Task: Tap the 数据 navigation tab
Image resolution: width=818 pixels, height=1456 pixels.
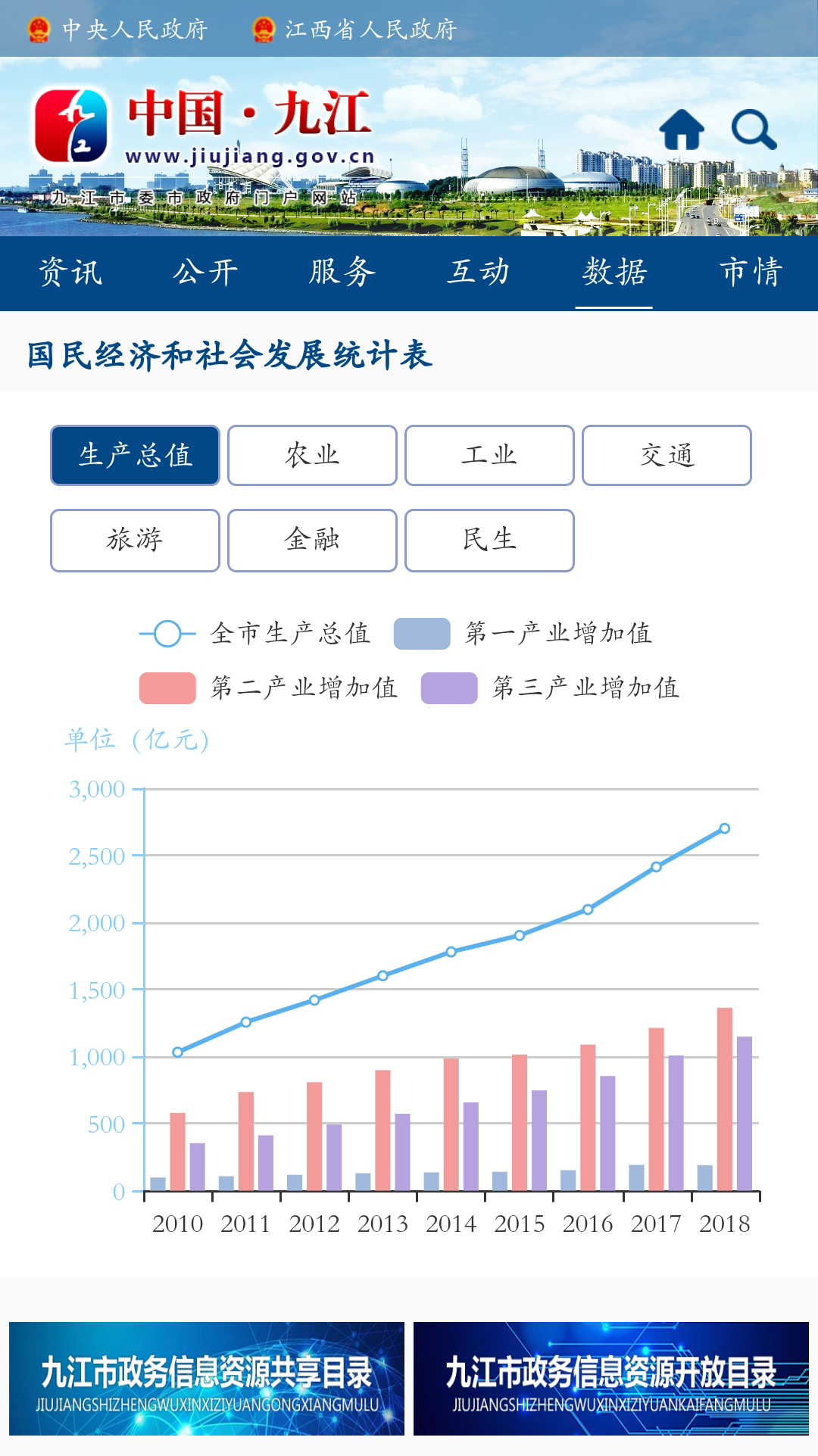Action: coord(614,272)
